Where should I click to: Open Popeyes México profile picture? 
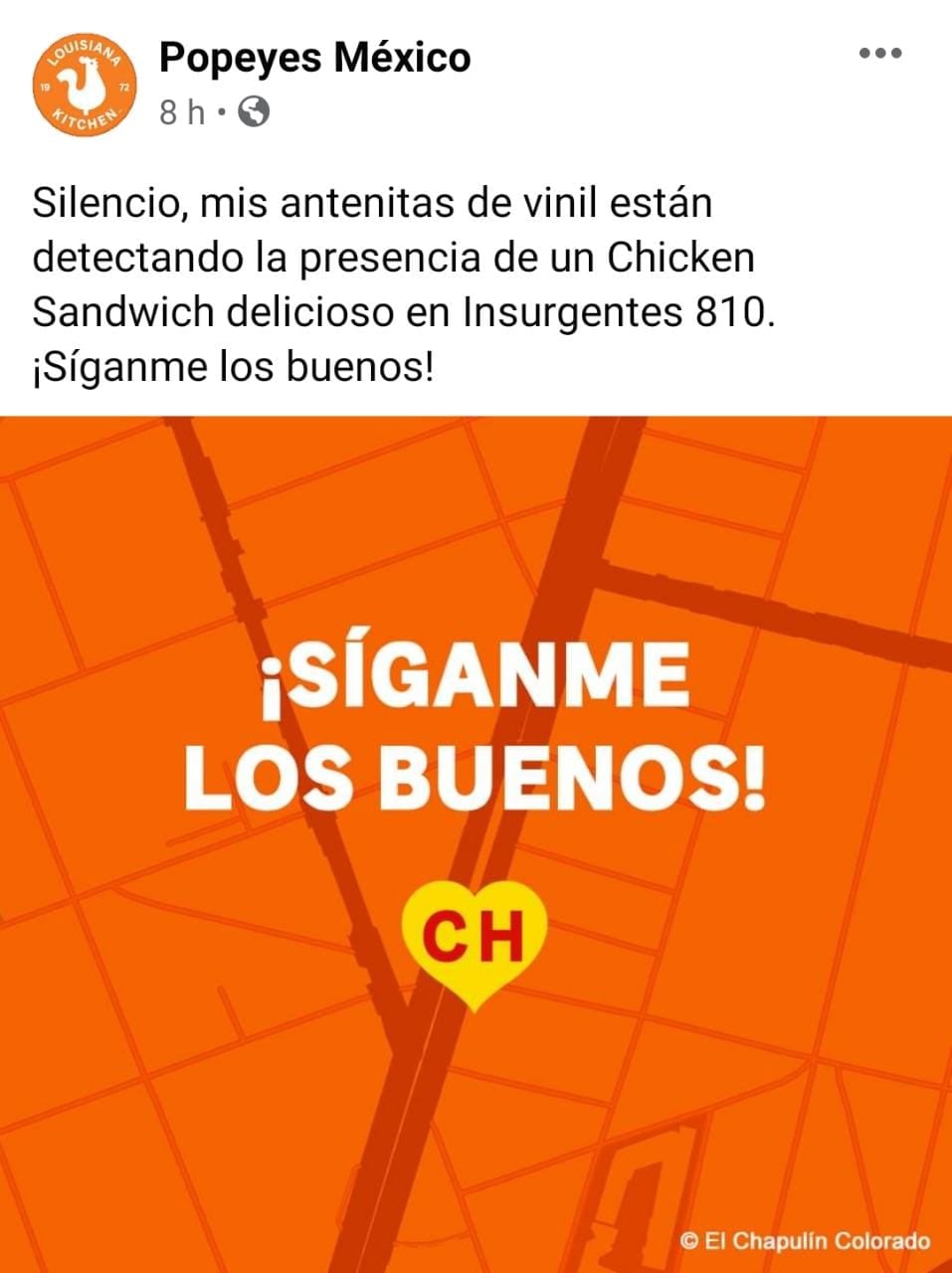84,84
